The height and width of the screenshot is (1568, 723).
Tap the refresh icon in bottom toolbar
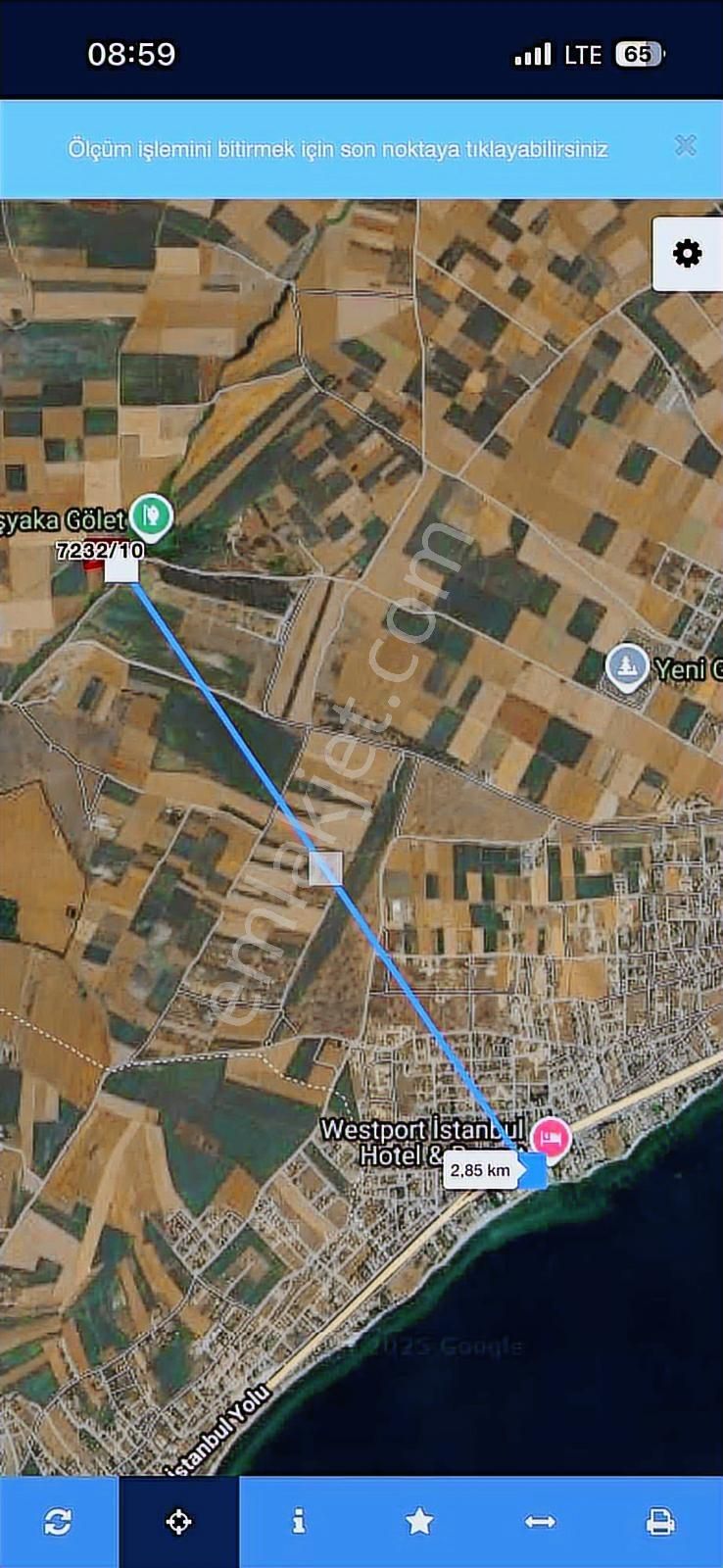point(58,1521)
